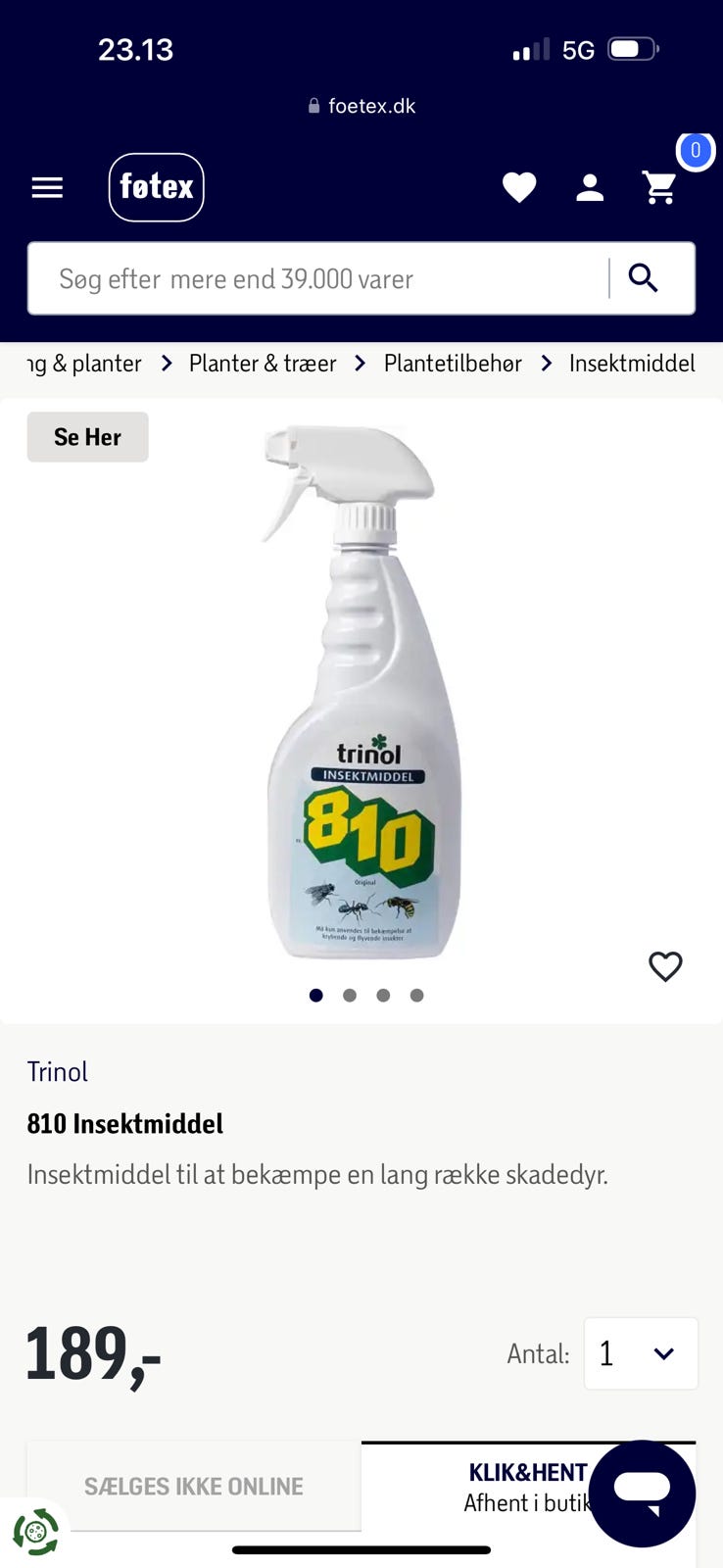Image resolution: width=723 pixels, height=1568 pixels.
Task: View the shopping cart
Action: [660, 187]
